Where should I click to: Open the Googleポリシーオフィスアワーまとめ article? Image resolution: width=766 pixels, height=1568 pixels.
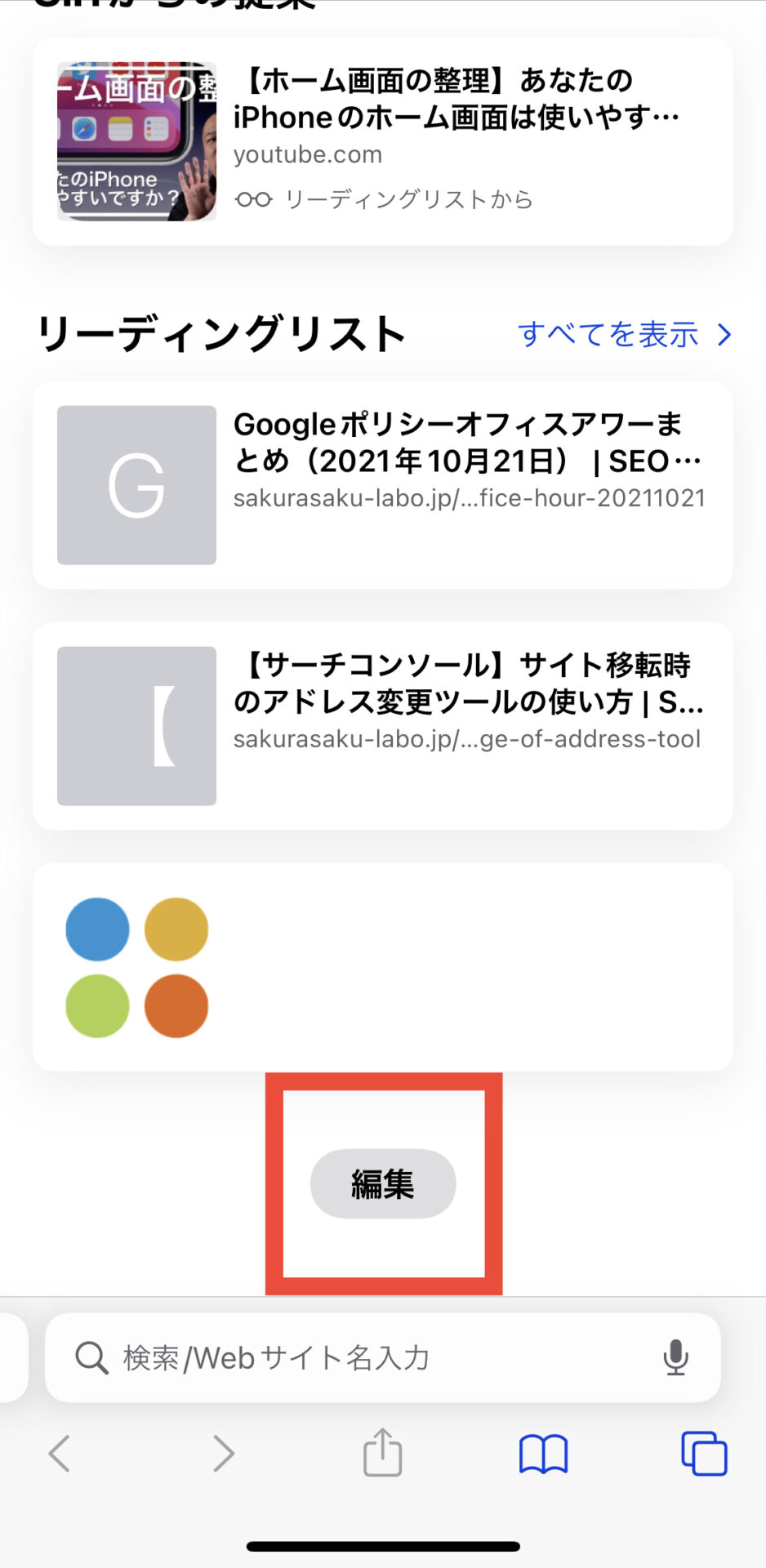click(382, 485)
